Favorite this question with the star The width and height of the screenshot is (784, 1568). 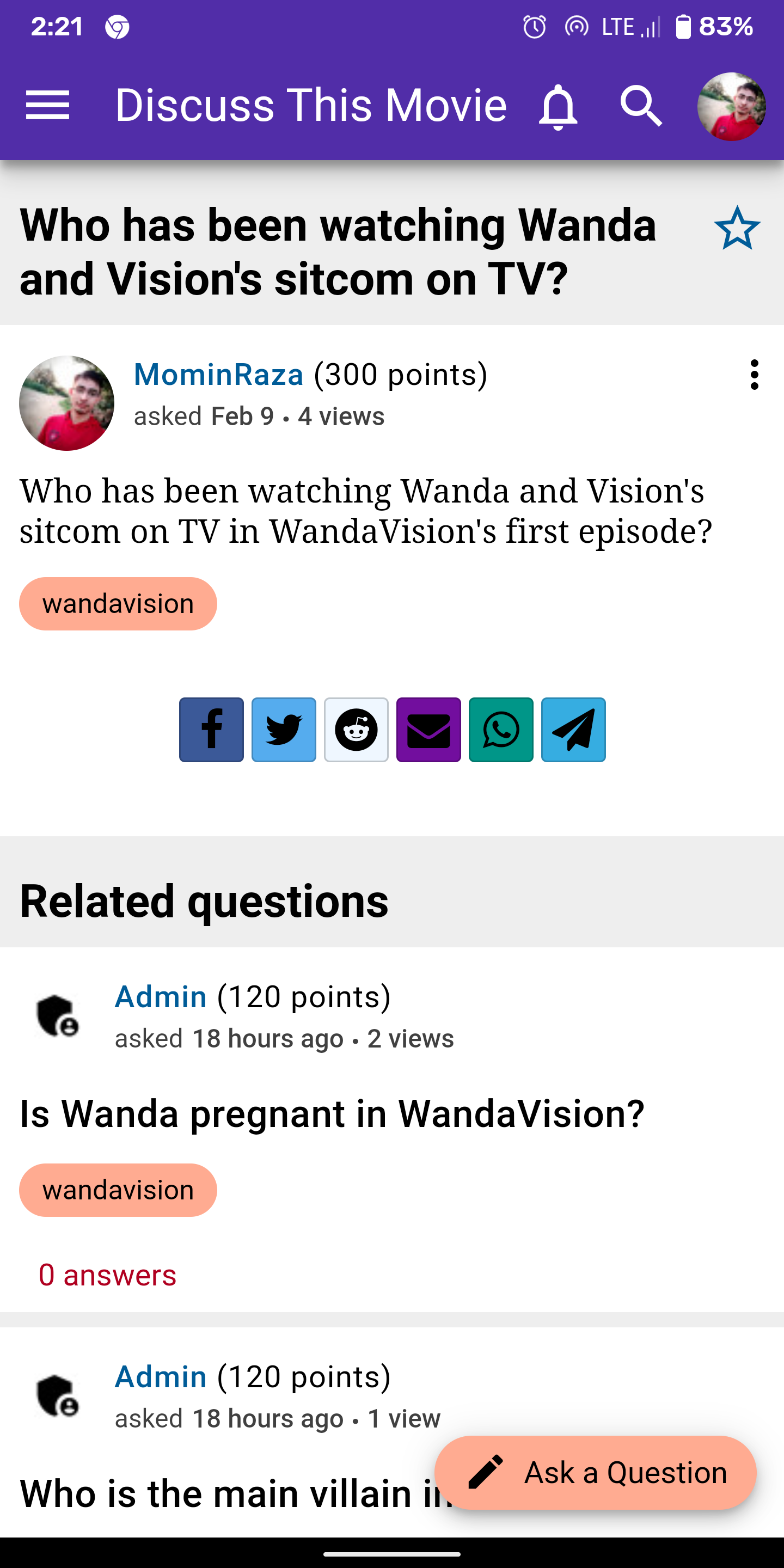(737, 228)
